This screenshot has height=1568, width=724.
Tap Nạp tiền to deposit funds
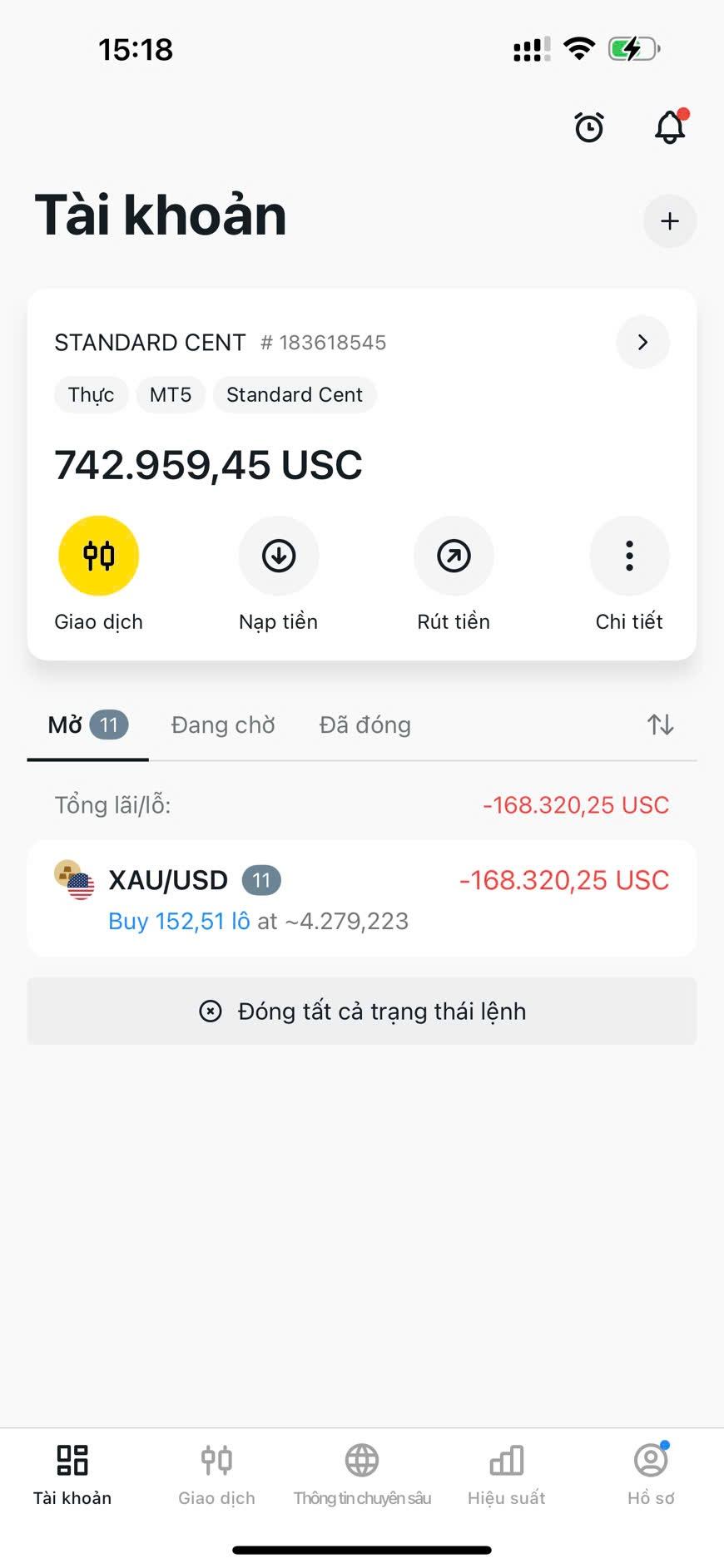[279, 556]
